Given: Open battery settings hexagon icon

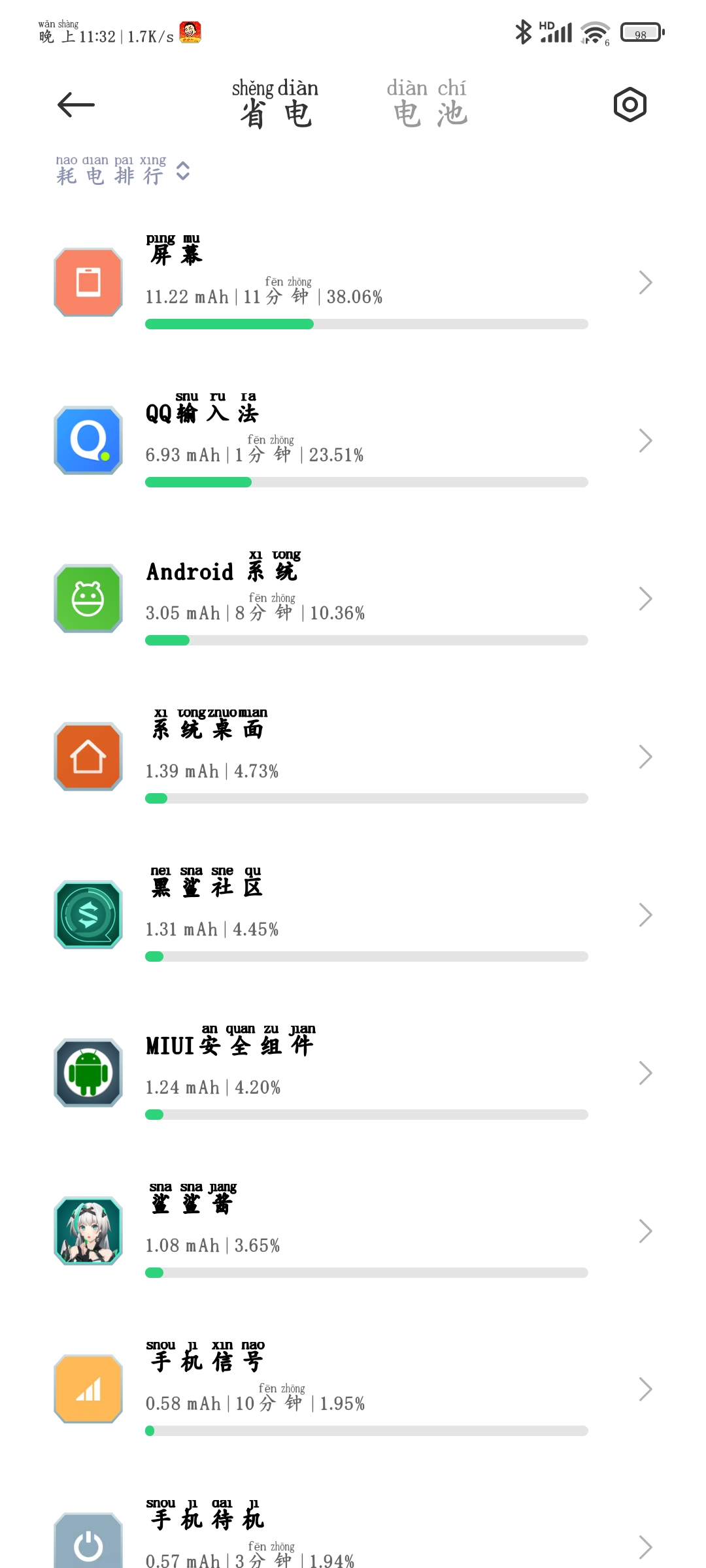Looking at the screenshot, I should coord(630,105).
